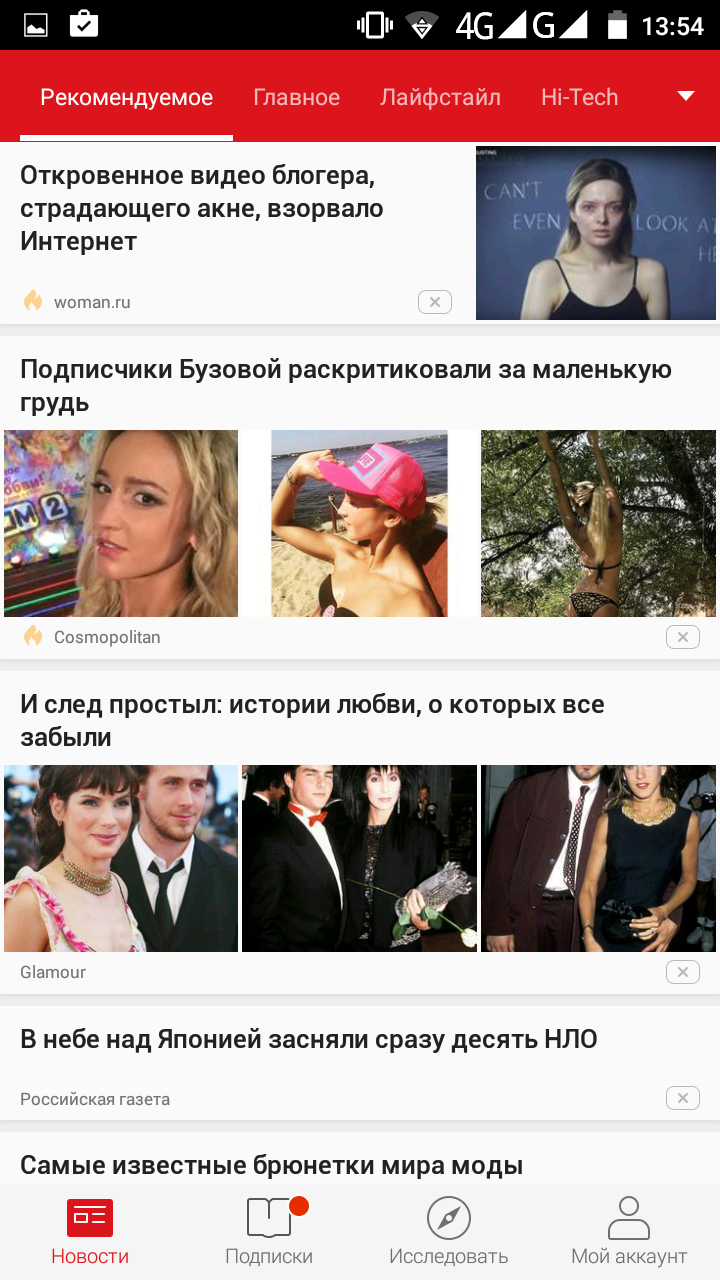The width and height of the screenshot is (720, 1280).
Task: Switch to the Лайфстайл tab
Action: [x=440, y=97]
